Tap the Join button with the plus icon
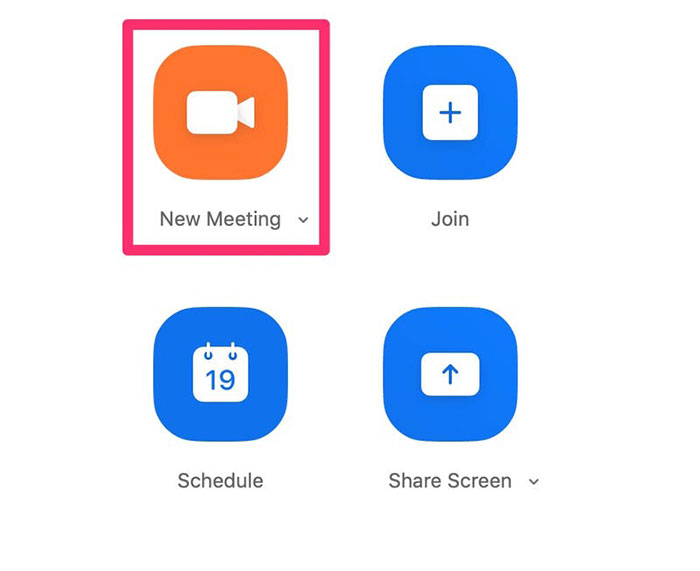The height and width of the screenshot is (571, 700). point(450,113)
